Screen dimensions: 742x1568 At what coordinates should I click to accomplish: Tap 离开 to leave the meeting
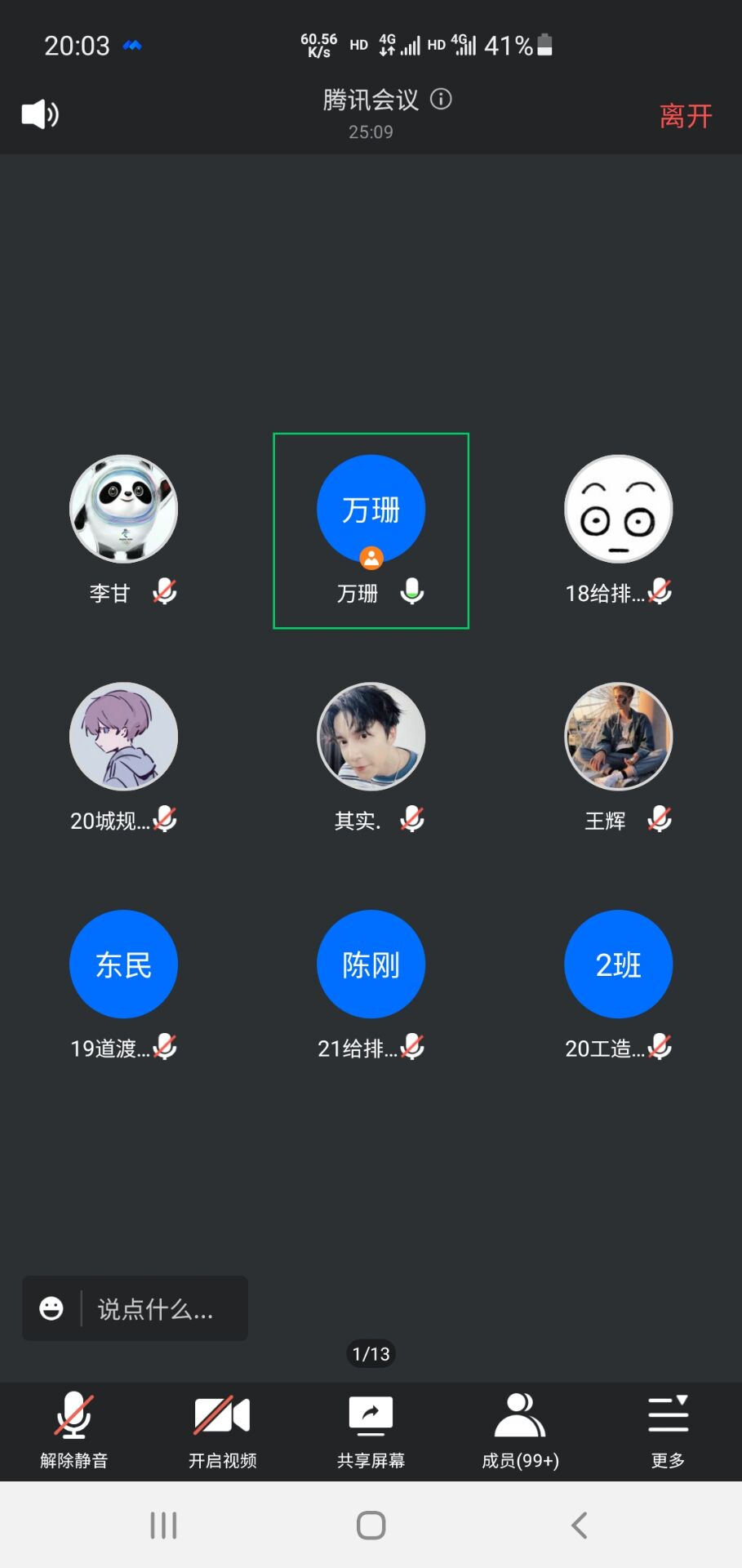pyautogui.click(x=685, y=116)
